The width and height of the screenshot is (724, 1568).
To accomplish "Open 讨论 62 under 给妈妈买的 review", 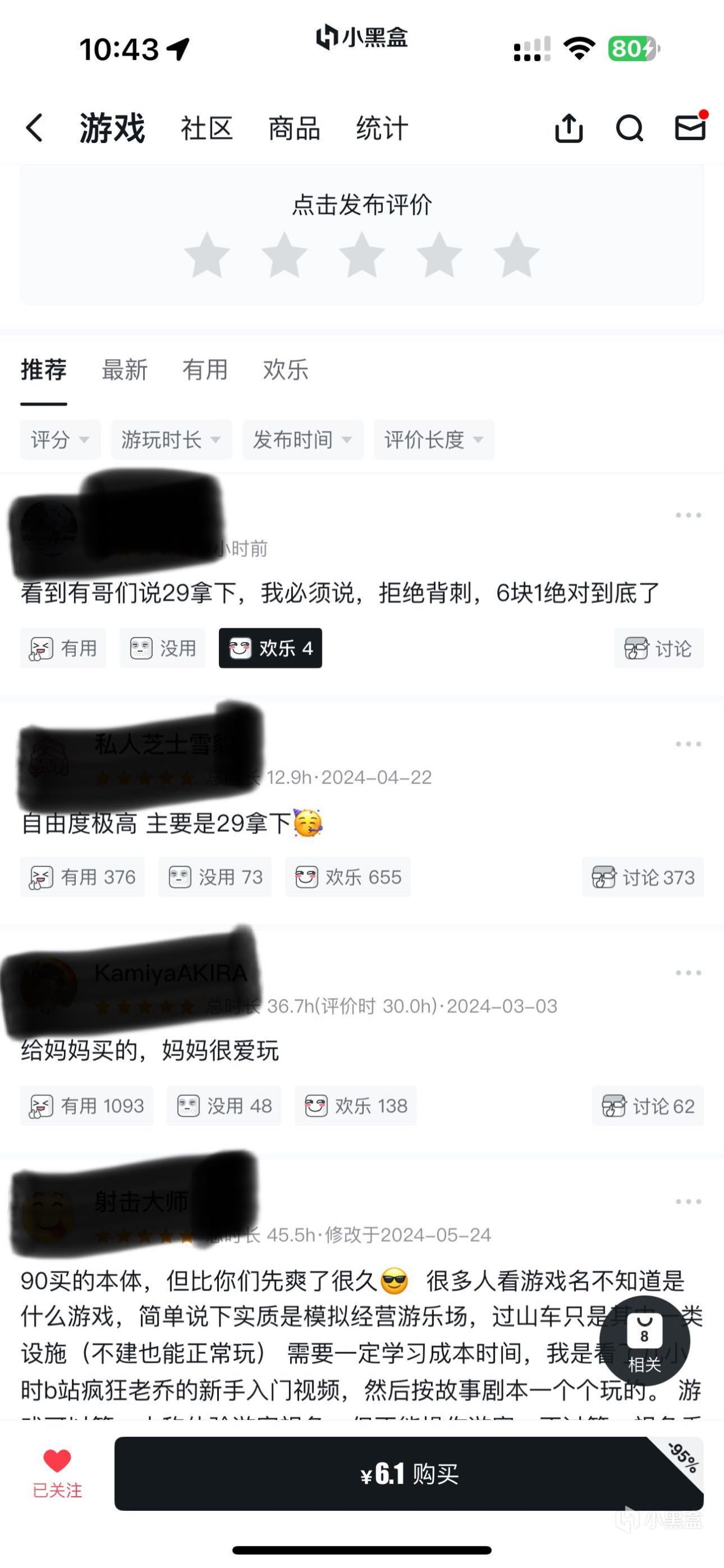I will [x=648, y=1106].
